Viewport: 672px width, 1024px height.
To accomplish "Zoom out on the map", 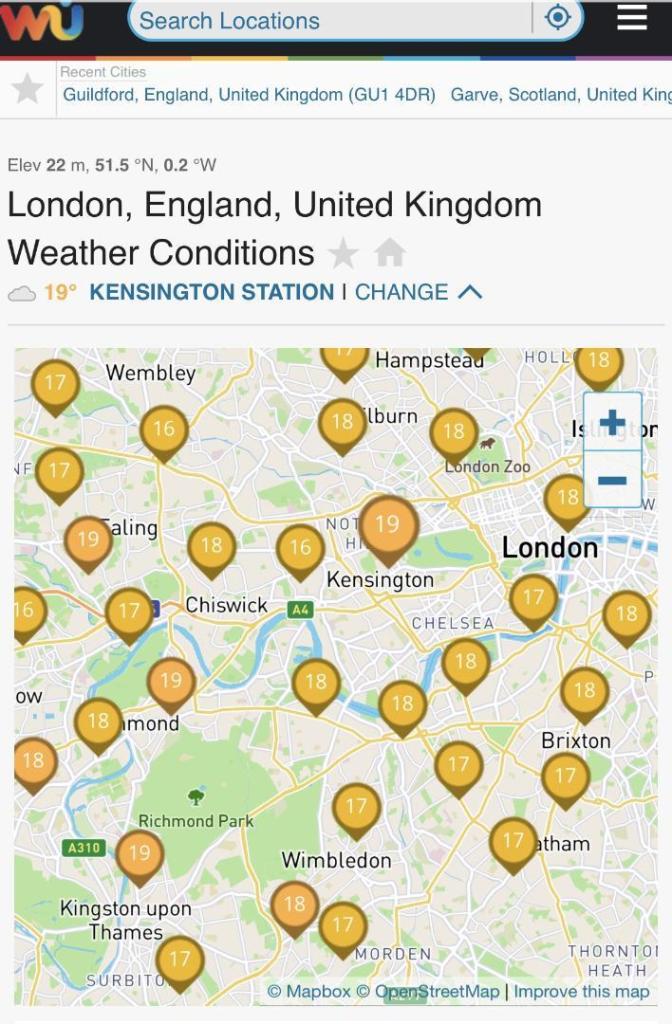I will tap(612, 480).
